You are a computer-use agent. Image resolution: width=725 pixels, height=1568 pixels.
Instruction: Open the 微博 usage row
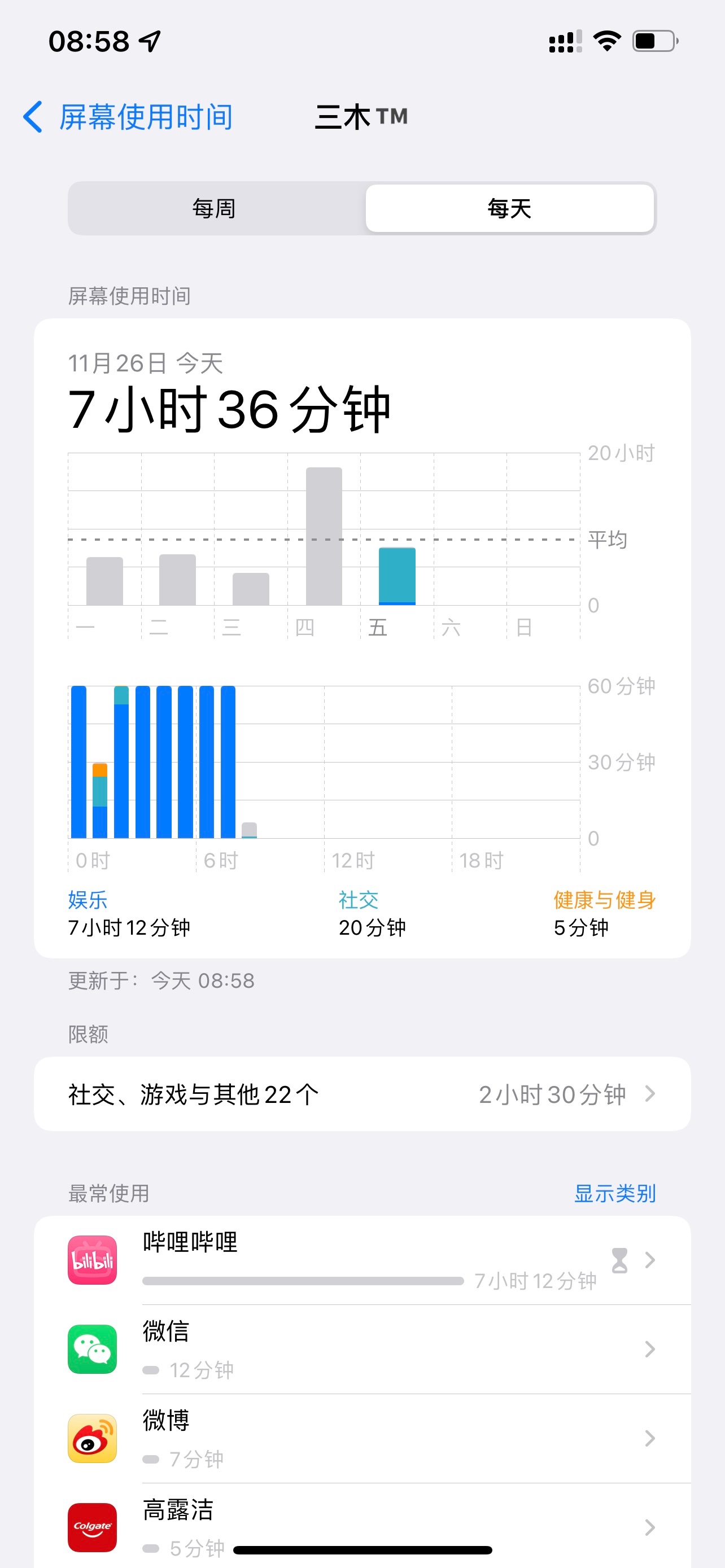tap(362, 1438)
